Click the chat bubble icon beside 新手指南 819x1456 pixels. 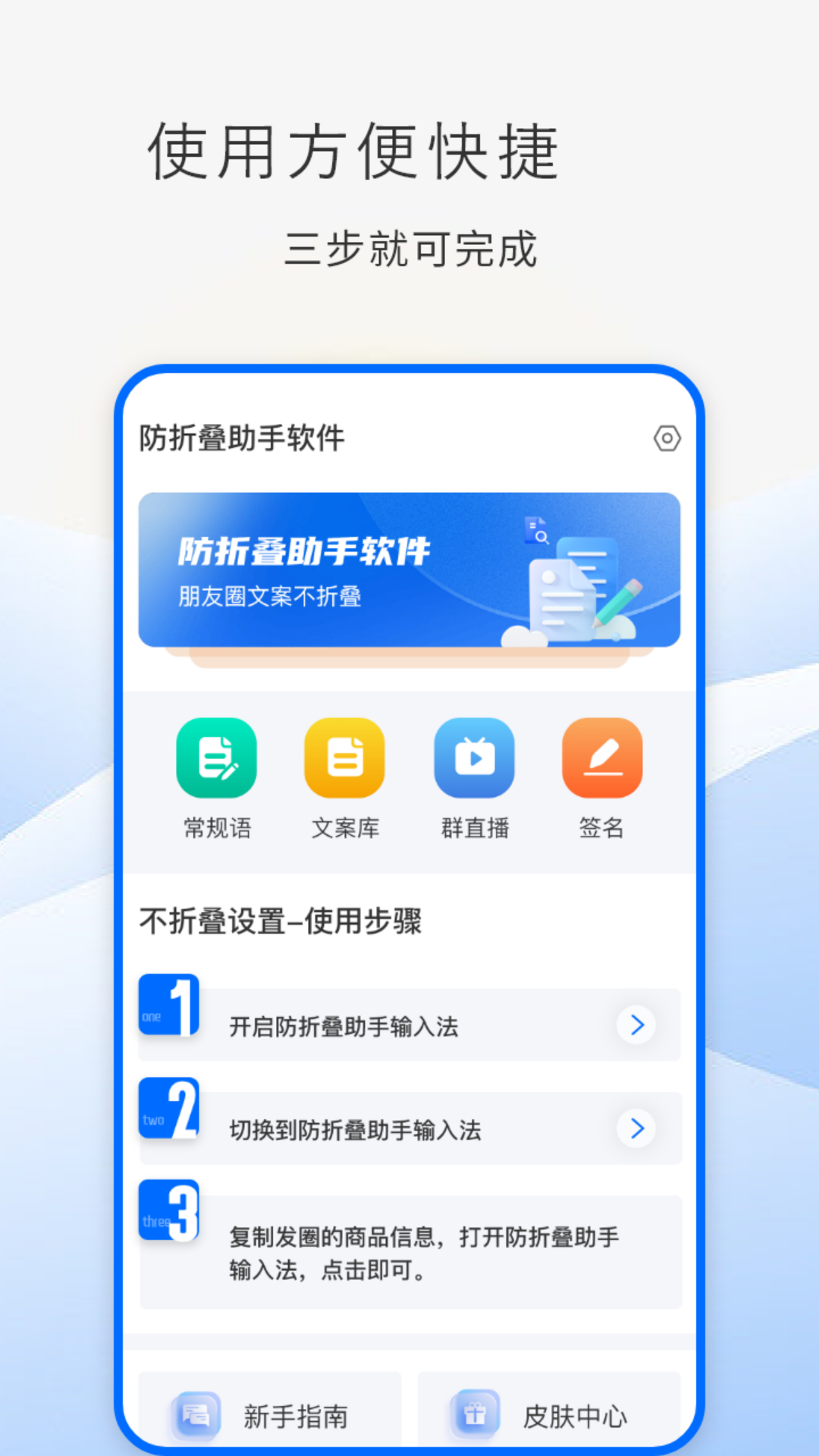[196, 1412]
